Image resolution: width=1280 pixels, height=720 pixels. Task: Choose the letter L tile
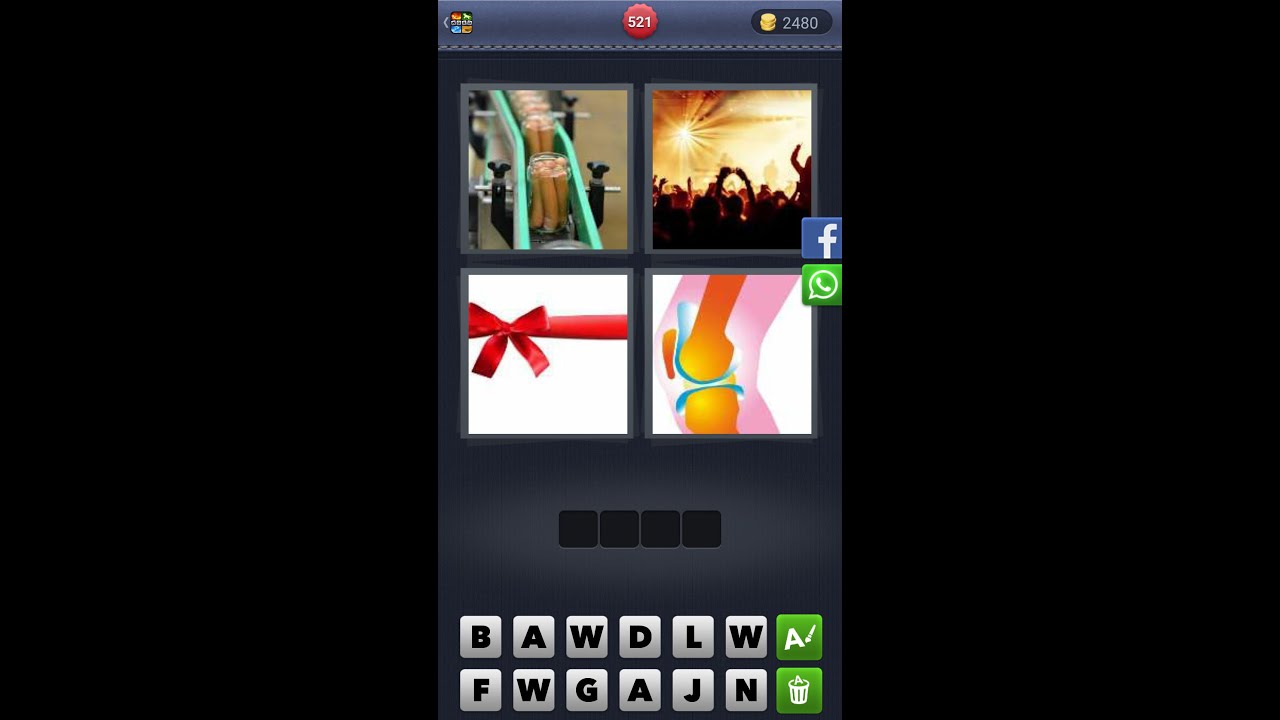(693, 637)
